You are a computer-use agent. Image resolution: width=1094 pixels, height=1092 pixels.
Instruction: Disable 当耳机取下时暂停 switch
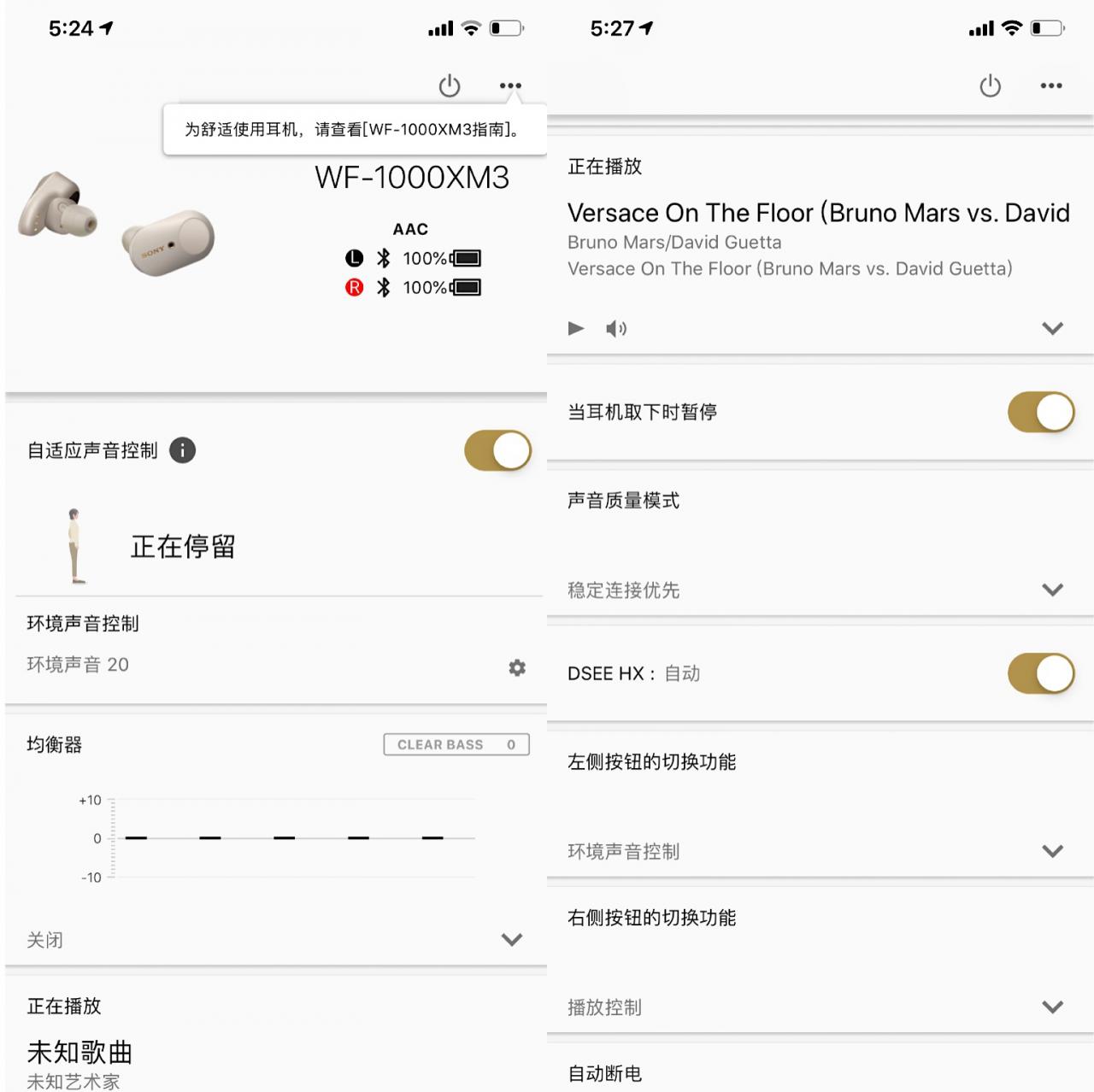(1040, 413)
